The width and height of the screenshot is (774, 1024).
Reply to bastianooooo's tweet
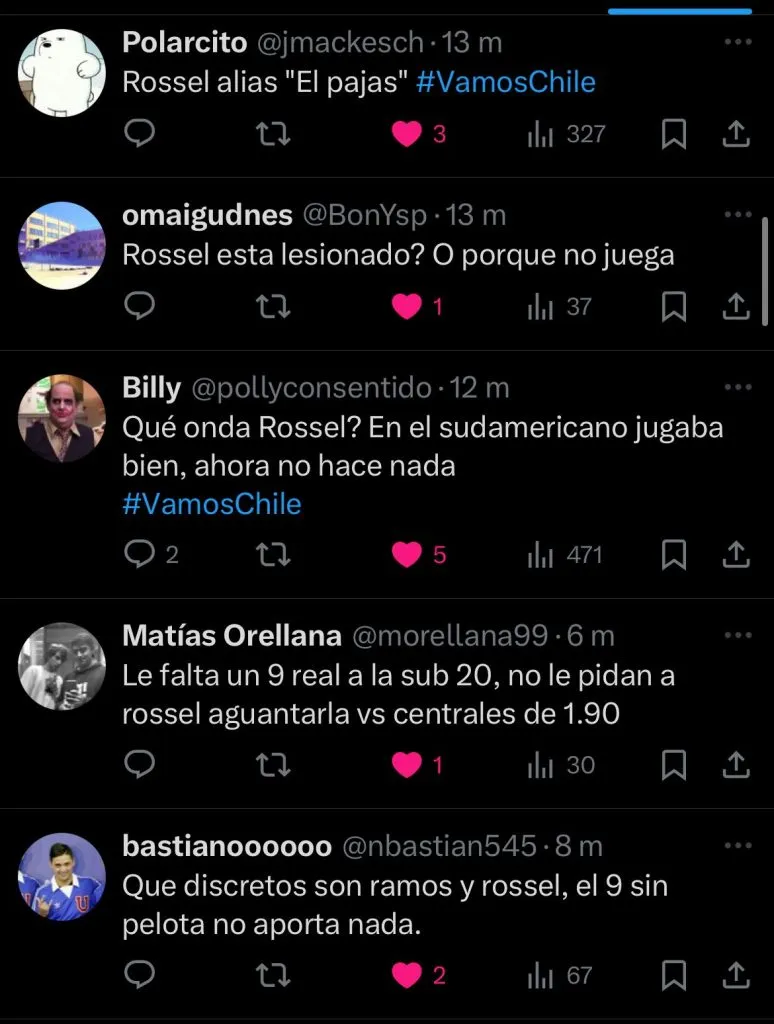click(140, 975)
